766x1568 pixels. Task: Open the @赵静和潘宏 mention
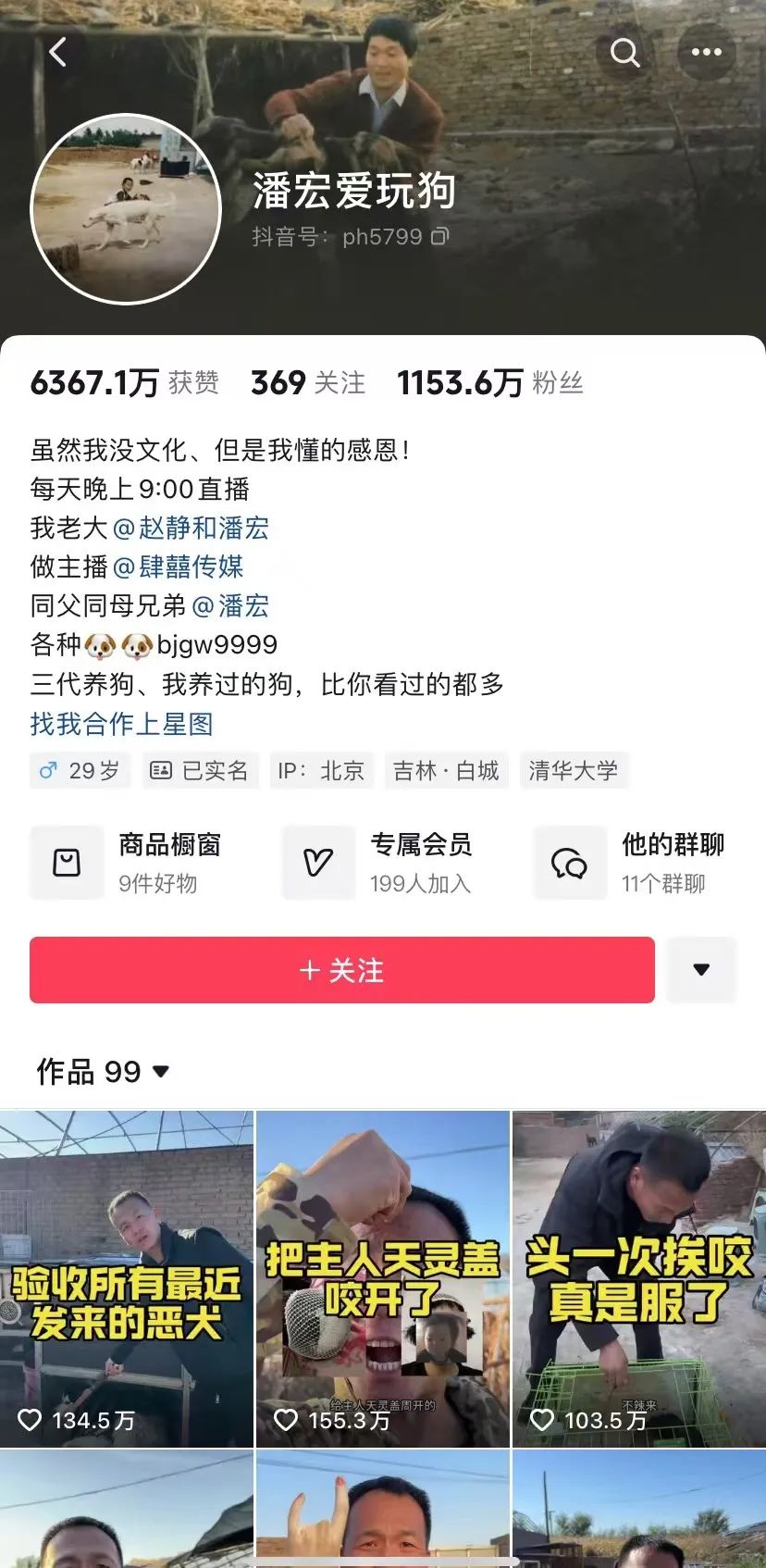pyautogui.click(x=191, y=529)
